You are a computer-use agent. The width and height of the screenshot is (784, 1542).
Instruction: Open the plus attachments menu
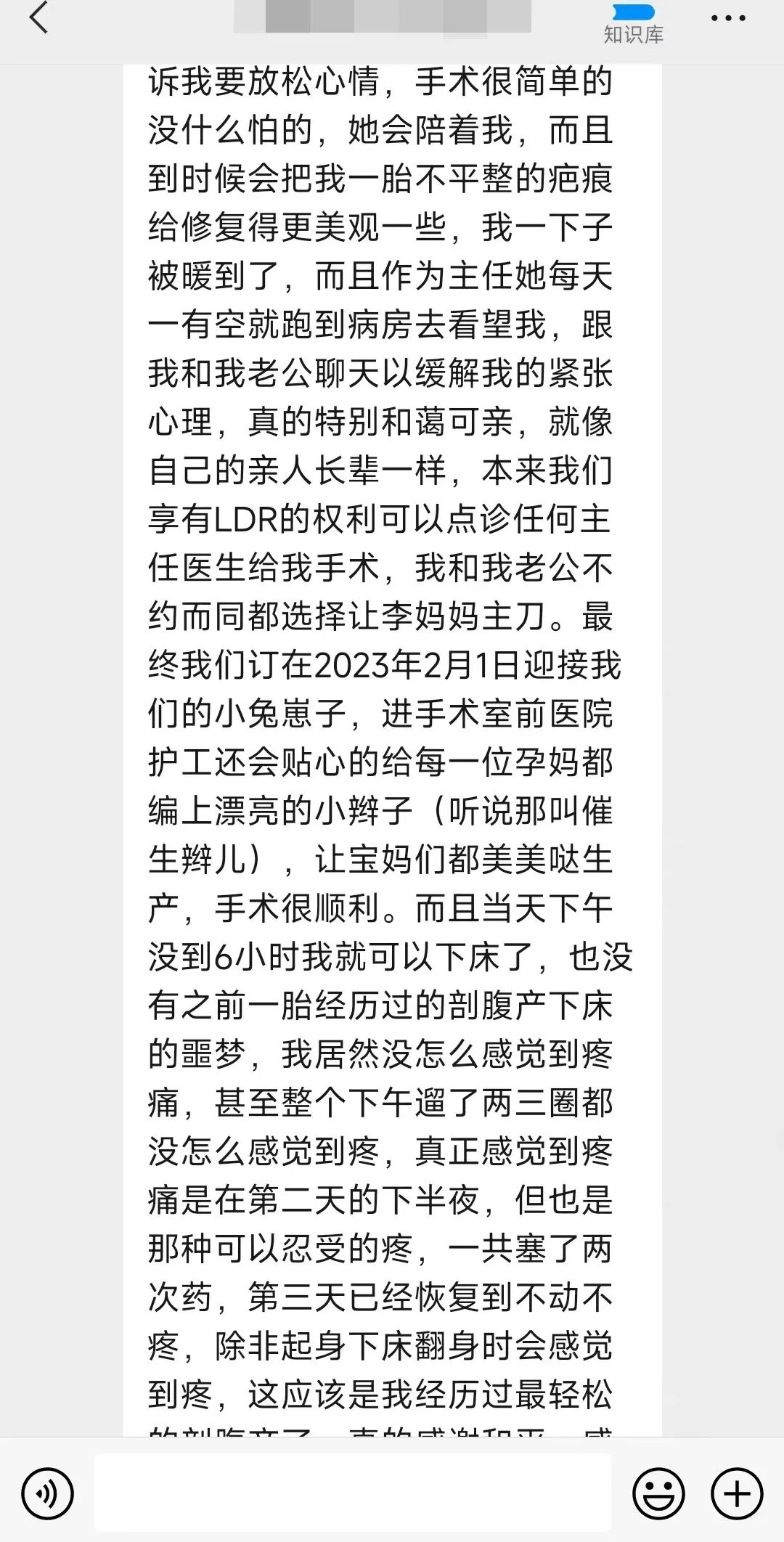[737, 1493]
